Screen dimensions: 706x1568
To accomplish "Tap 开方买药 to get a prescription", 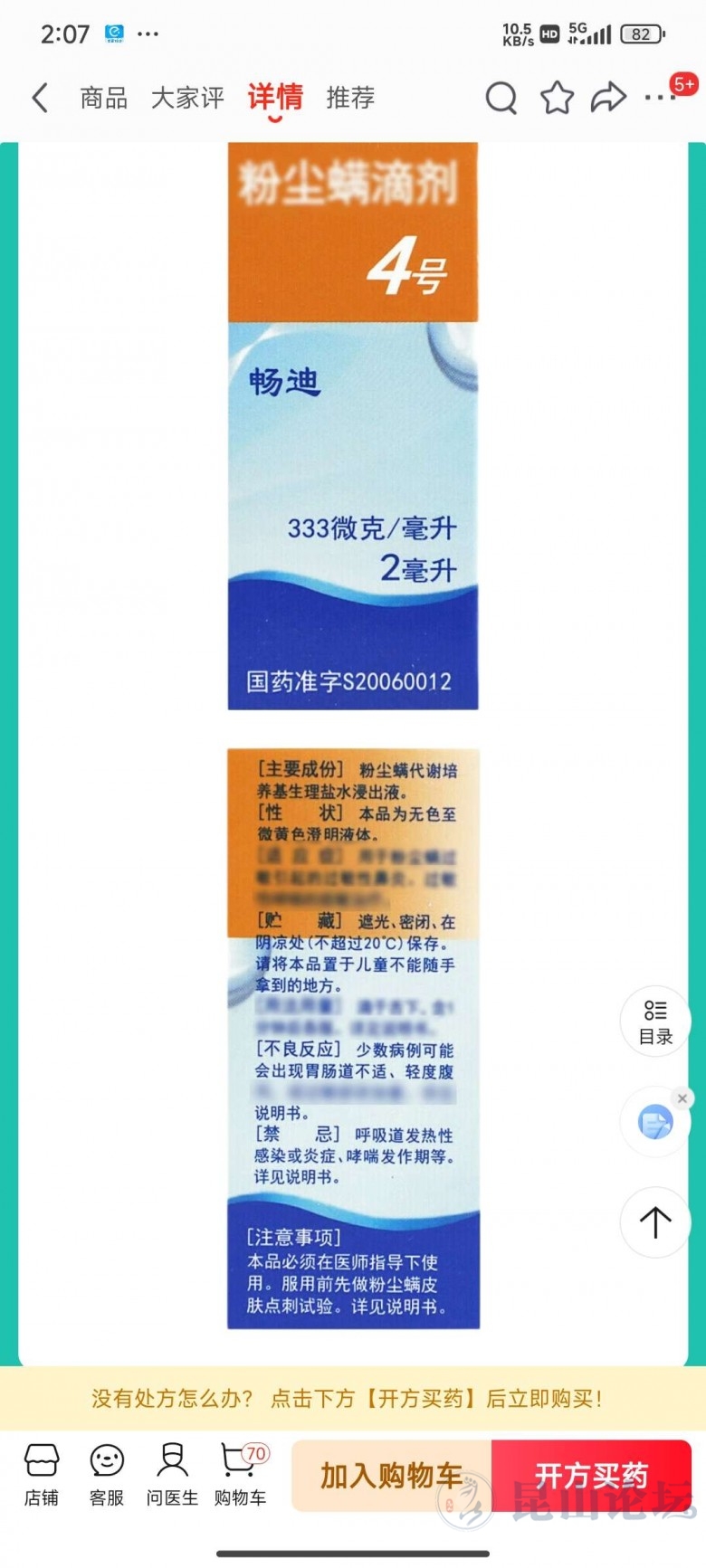I will pos(592,1476).
